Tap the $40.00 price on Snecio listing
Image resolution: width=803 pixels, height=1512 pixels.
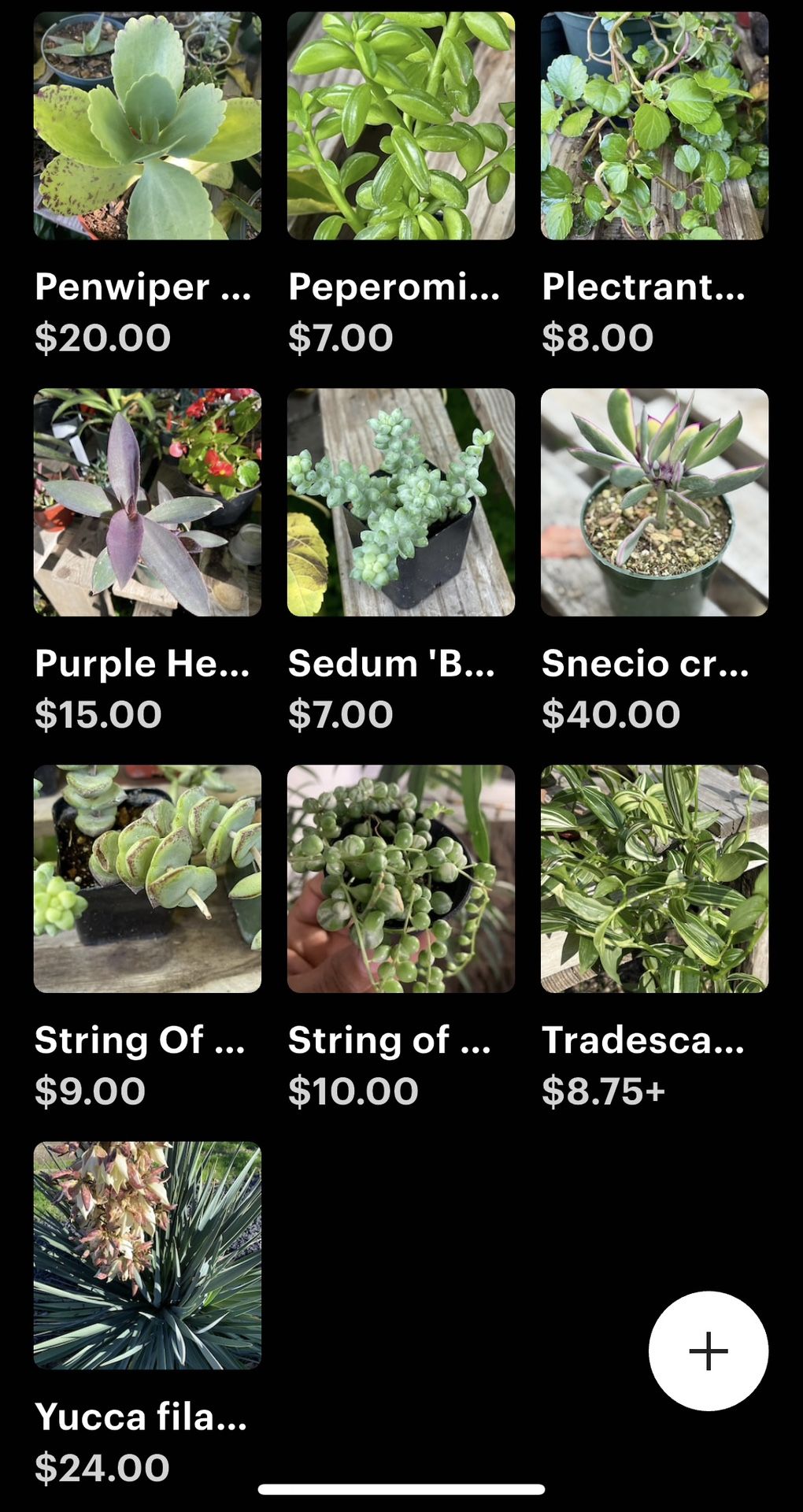[x=609, y=713]
